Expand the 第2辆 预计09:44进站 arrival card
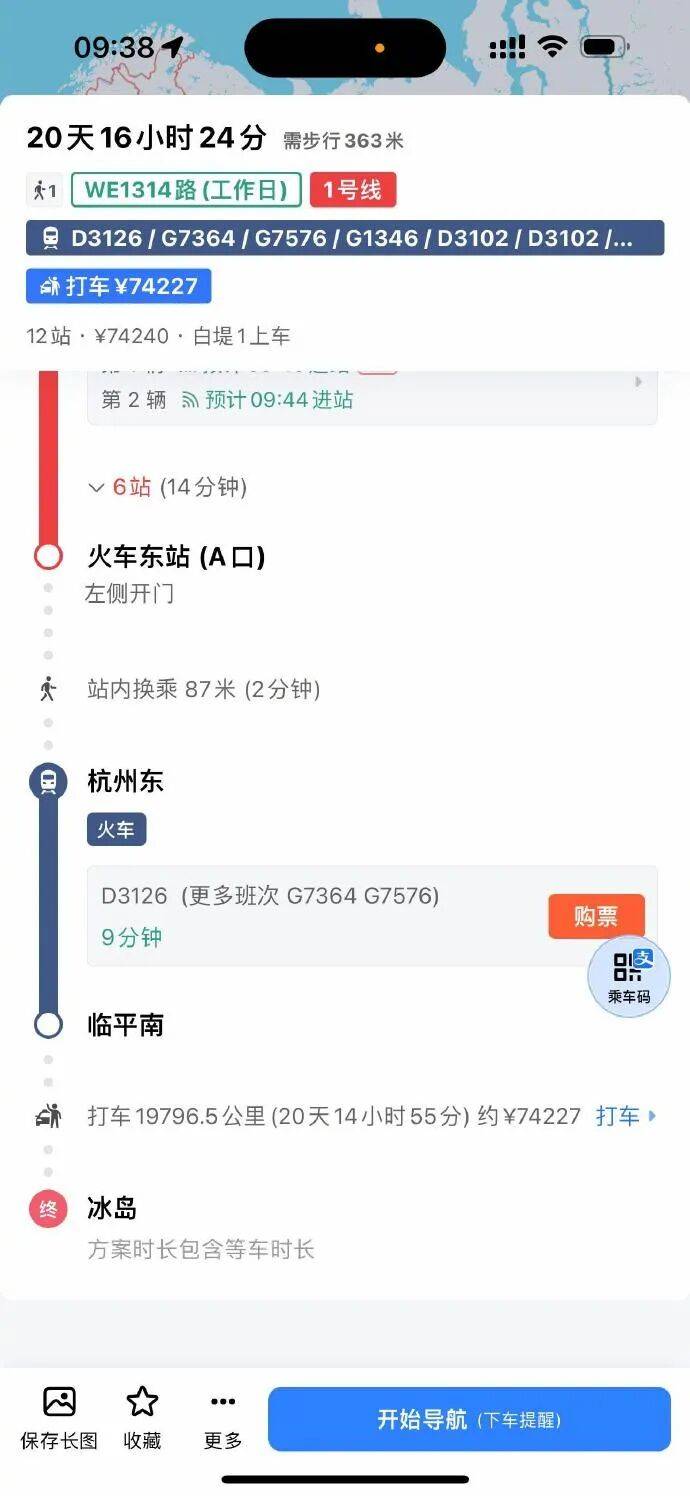This screenshot has width=690, height=1496. [x=372, y=399]
